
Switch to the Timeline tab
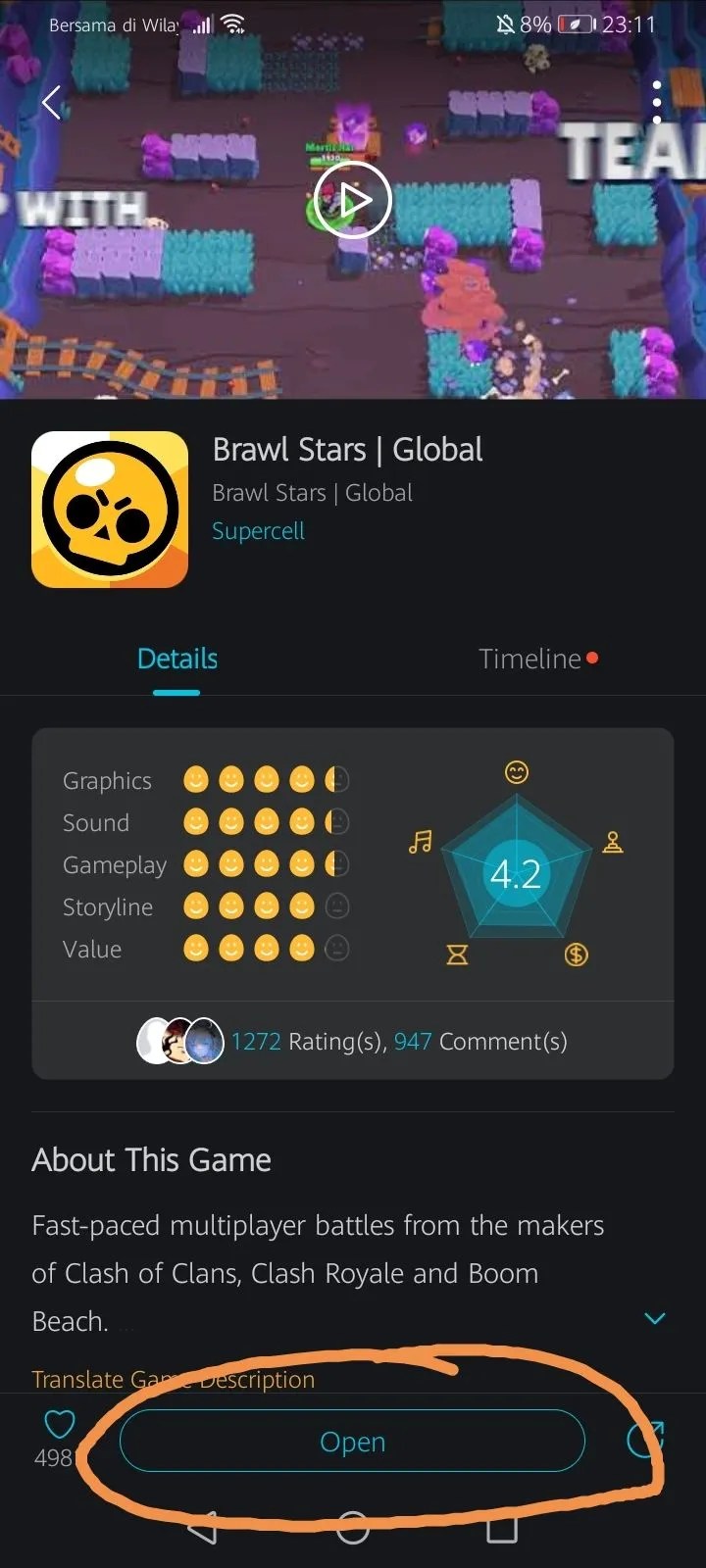(531, 659)
